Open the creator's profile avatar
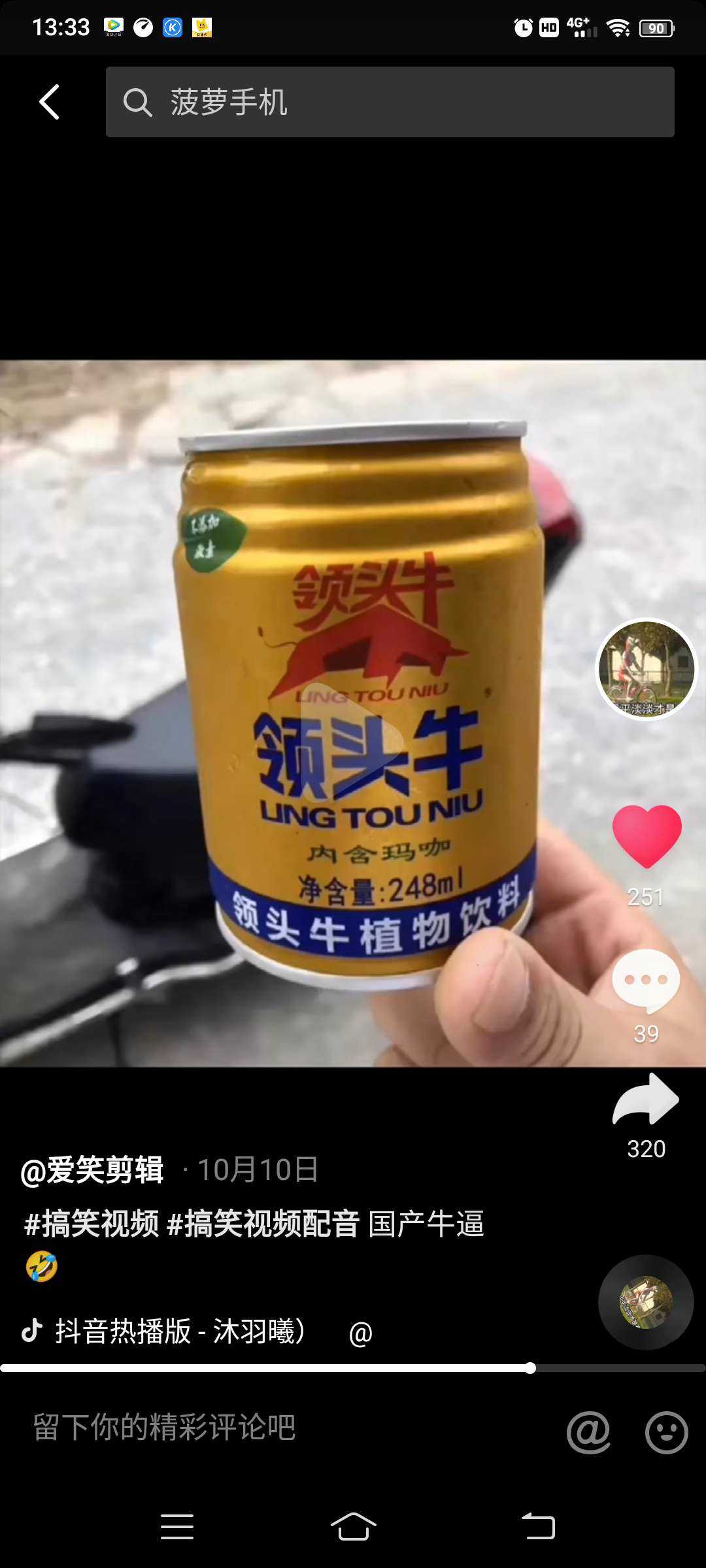 click(647, 669)
